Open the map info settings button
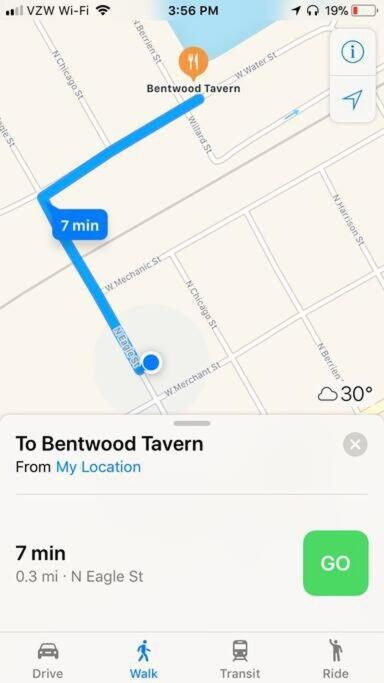 click(352, 52)
